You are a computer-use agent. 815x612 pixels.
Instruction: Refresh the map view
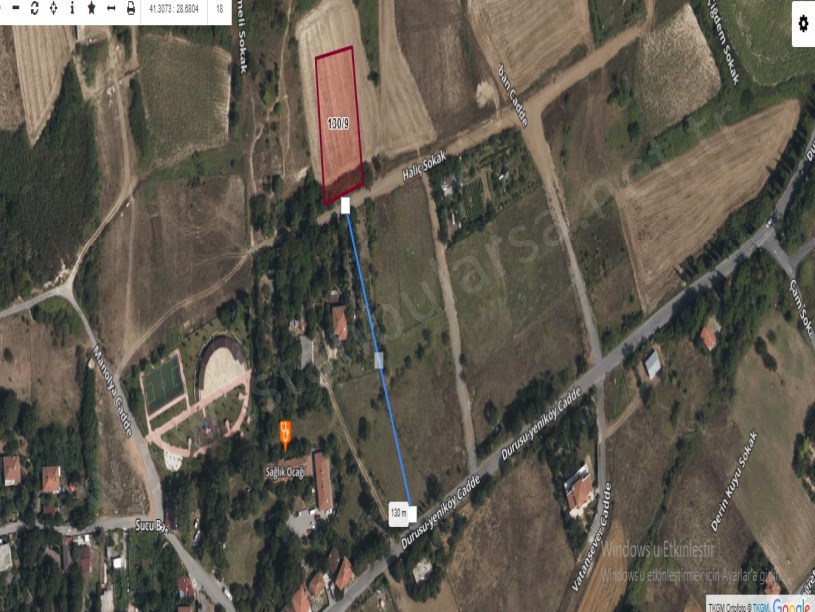click(35, 8)
